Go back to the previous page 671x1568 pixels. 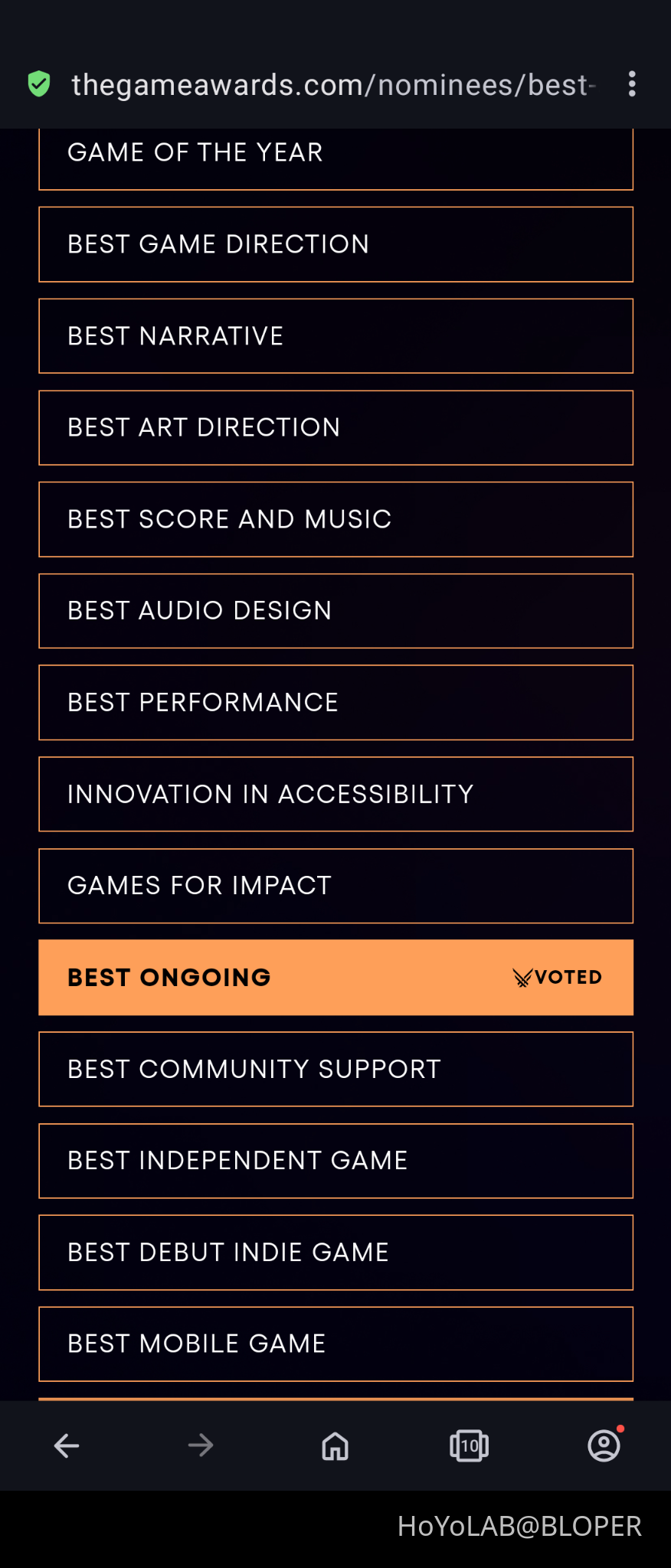point(67,1445)
